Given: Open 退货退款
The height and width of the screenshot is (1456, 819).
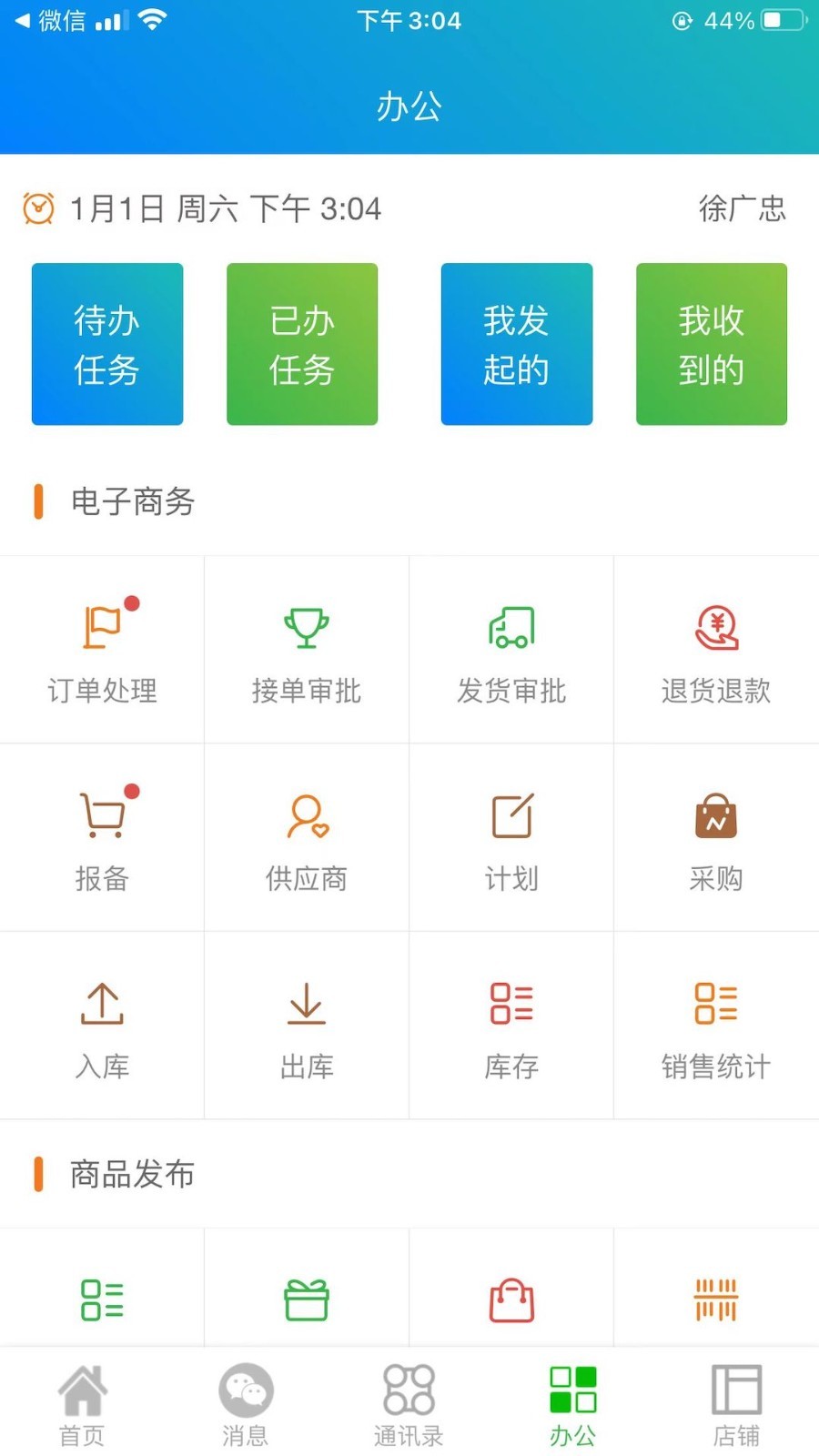Looking at the screenshot, I should tap(716, 650).
